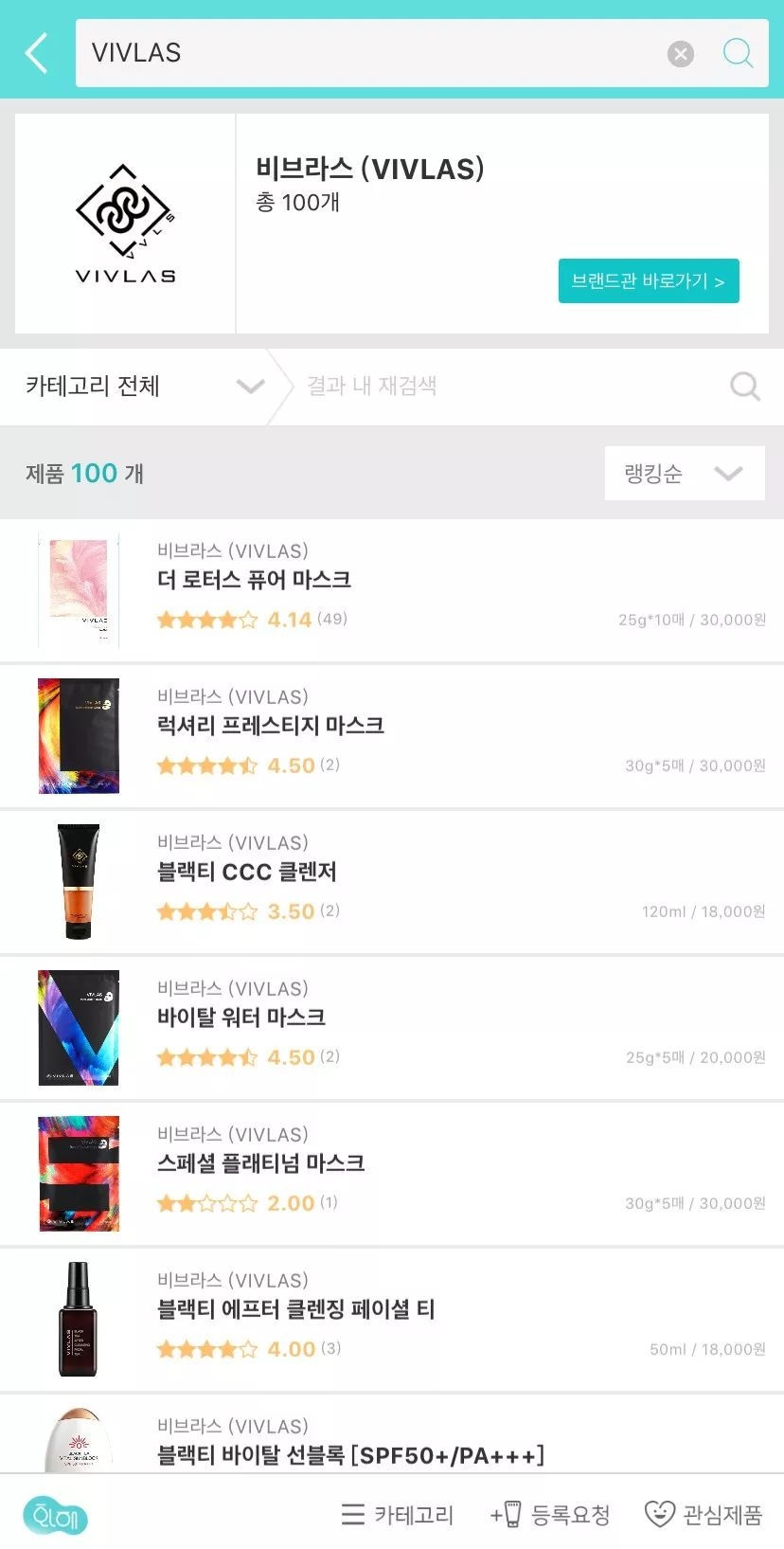Open 브랜드관 바로가기 brand page
The width and height of the screenshot is (784, 1549).
[648, 281]
